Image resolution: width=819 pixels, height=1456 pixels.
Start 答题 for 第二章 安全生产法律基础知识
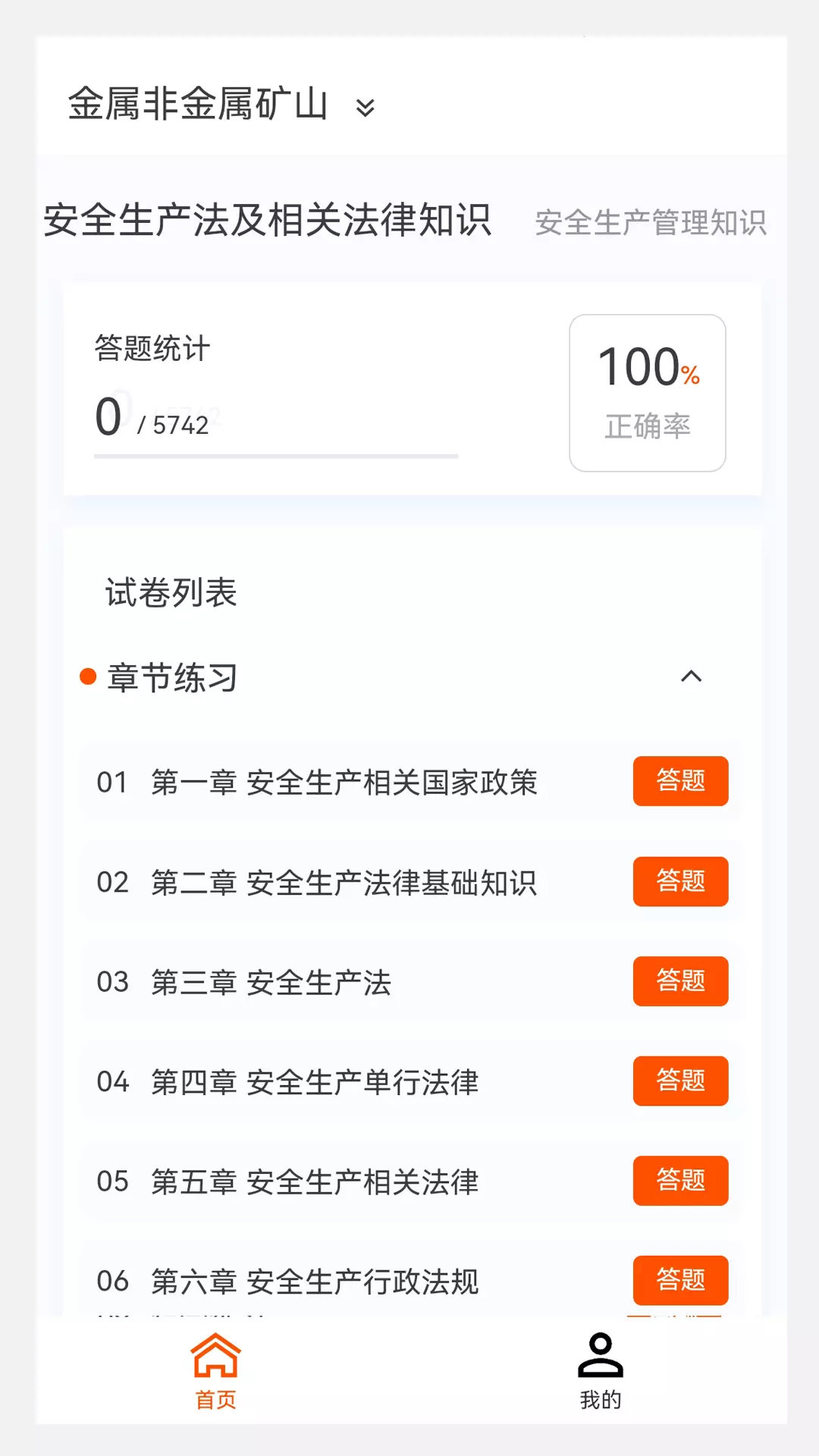680,881
